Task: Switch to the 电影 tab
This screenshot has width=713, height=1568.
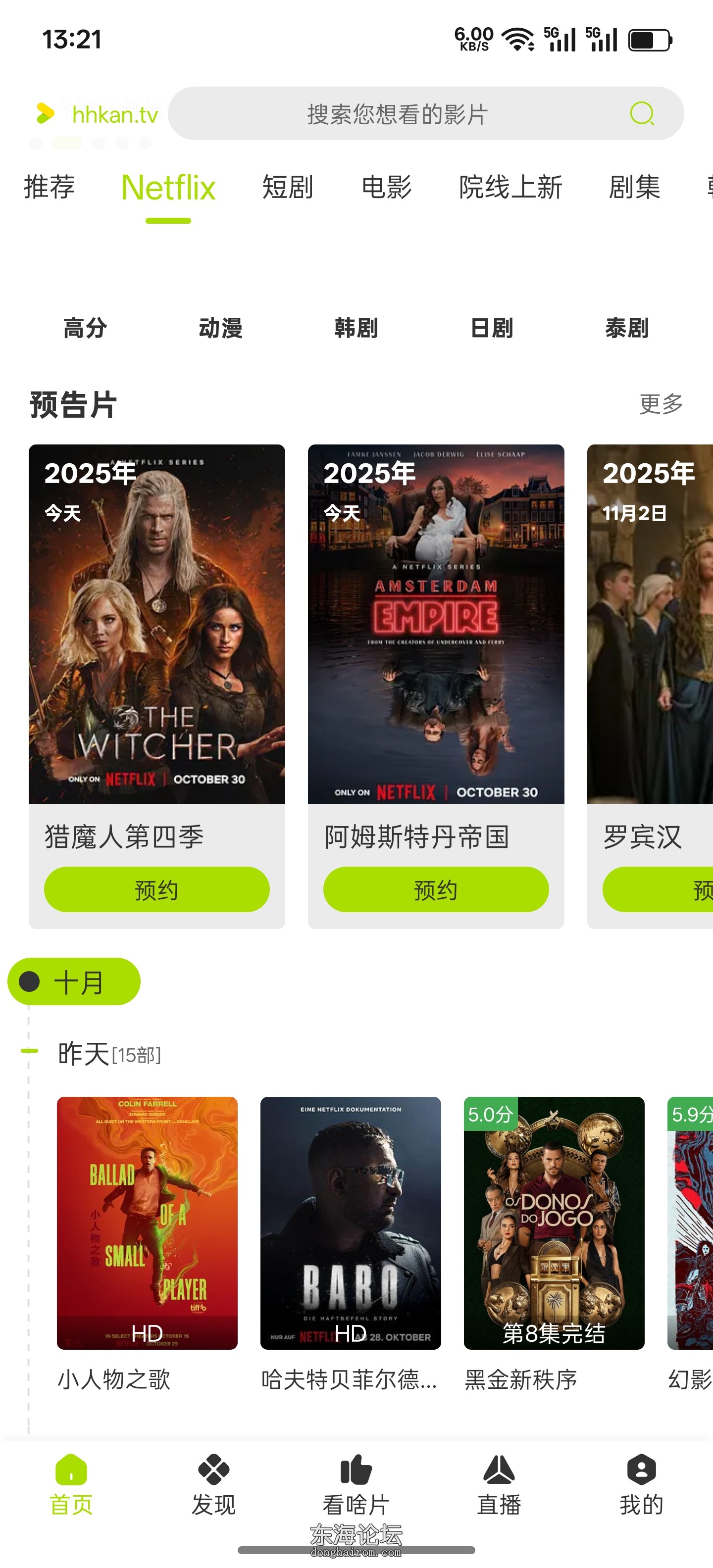Action: [388, 188]
